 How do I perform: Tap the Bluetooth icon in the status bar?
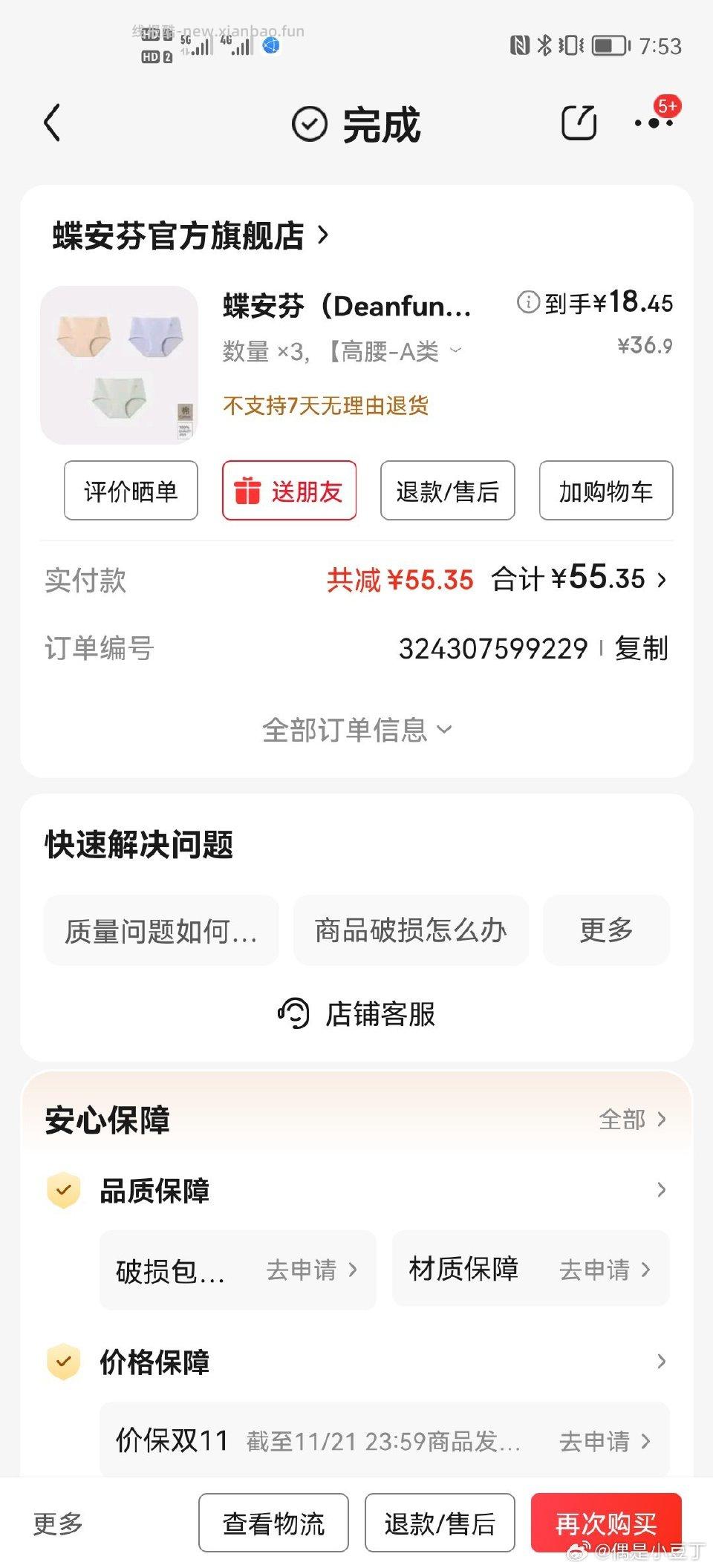click(544, 46)
